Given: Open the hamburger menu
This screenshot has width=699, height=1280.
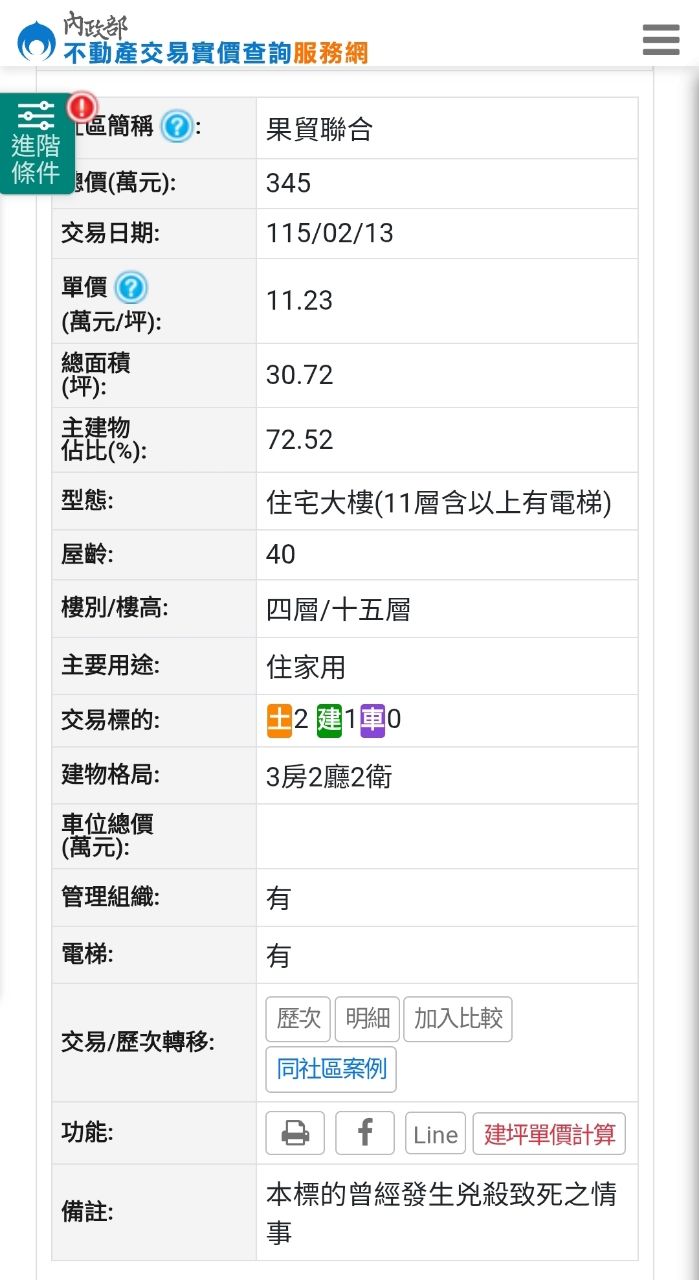Looking at the screenshot, I should click(x=661, y=39).
